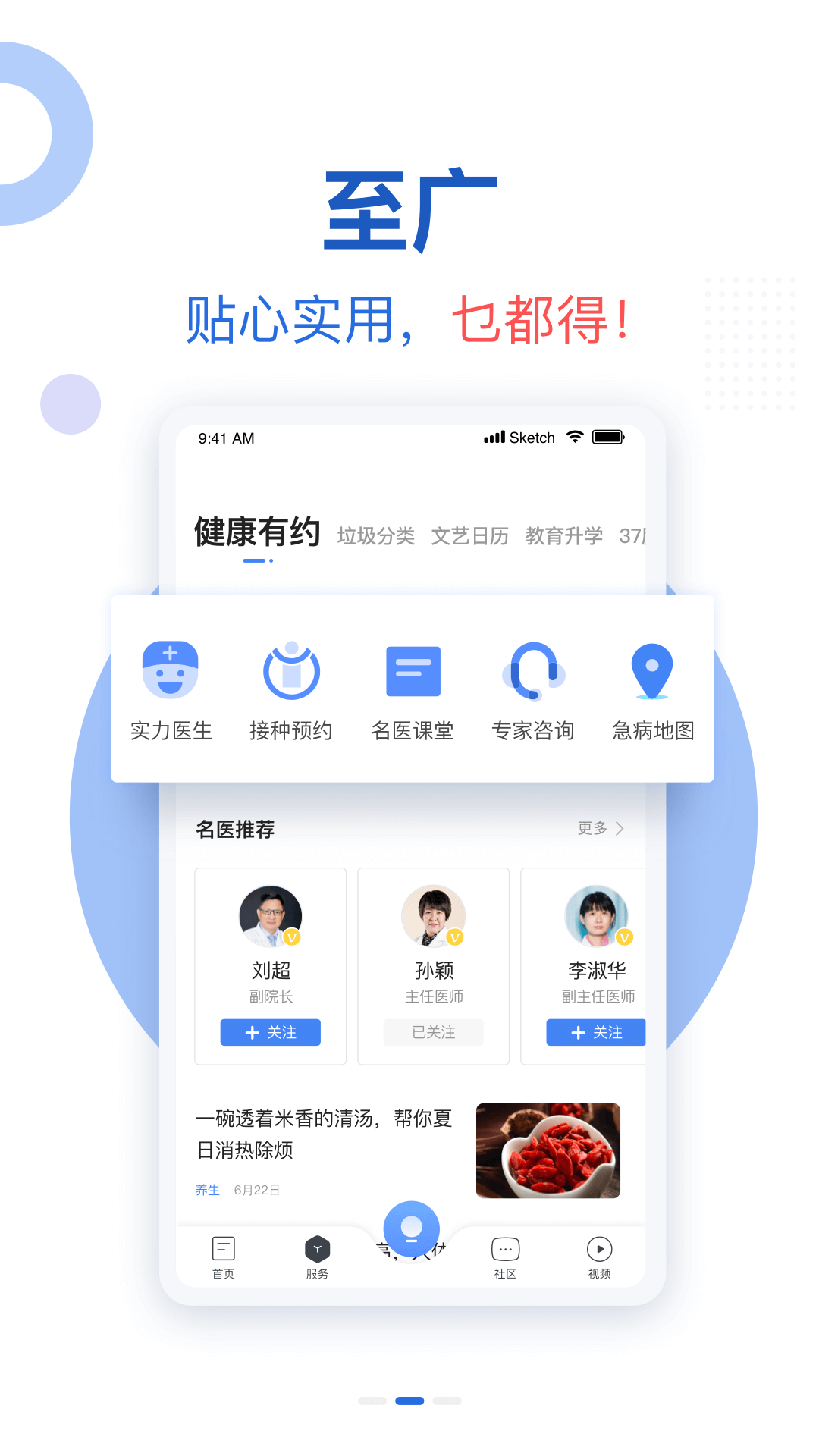Image resolution: width=819 pixels, height=1456 pixels.
Task: Open the 养生 article category link
Action: point(207,1189)
